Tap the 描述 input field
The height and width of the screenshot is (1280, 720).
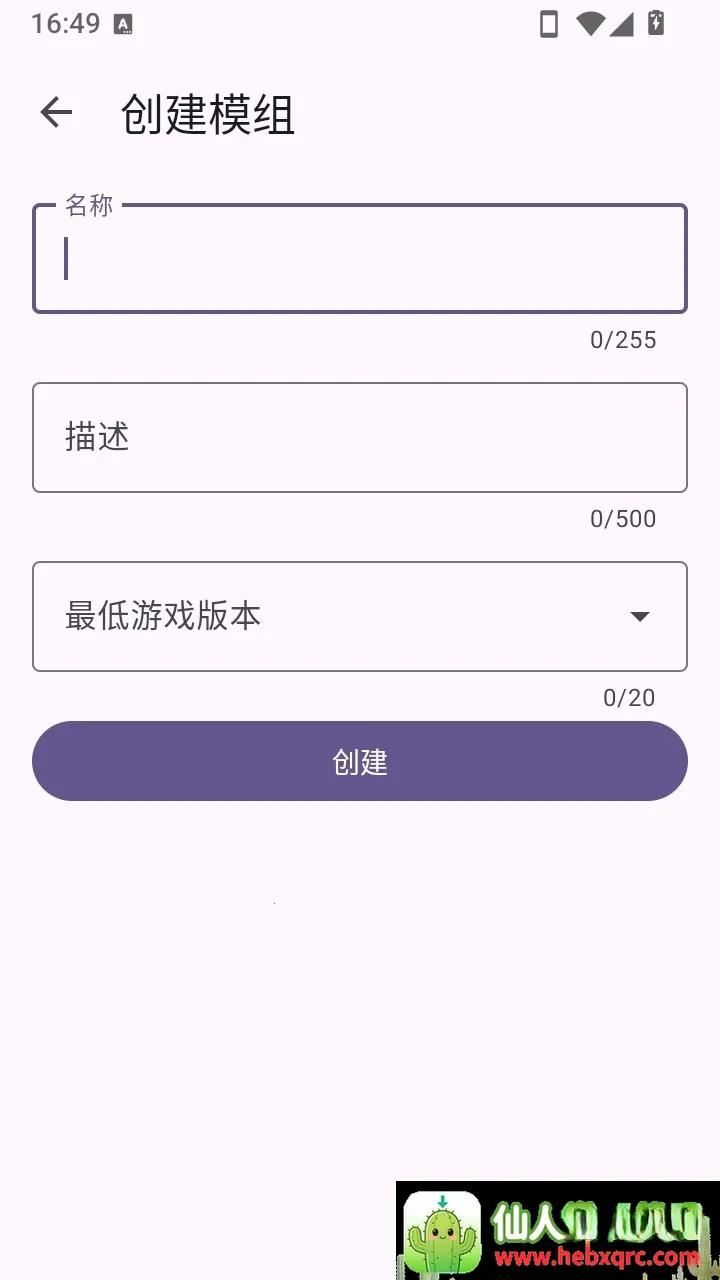(360, 437)
